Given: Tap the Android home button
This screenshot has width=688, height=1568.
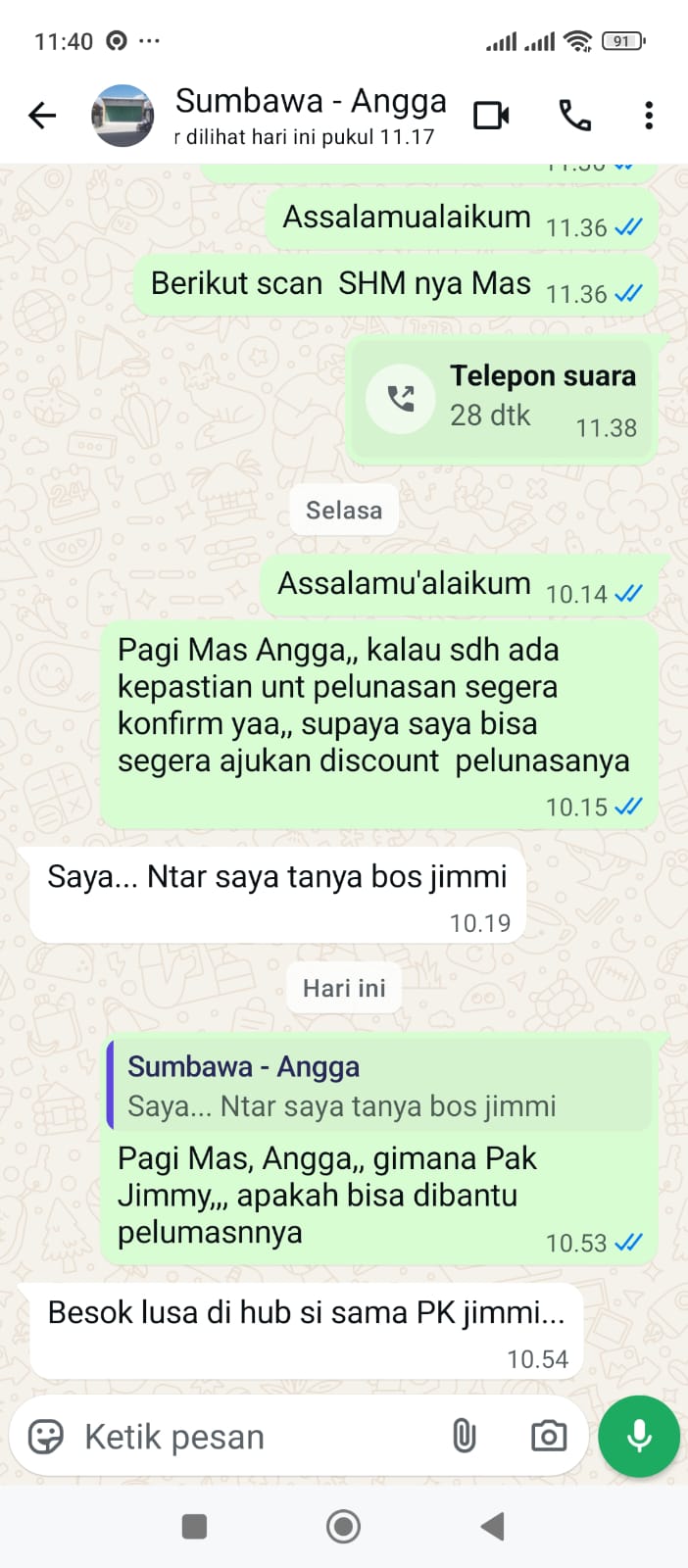Looking at the screenshot, I should click(x=343, y=1526).
